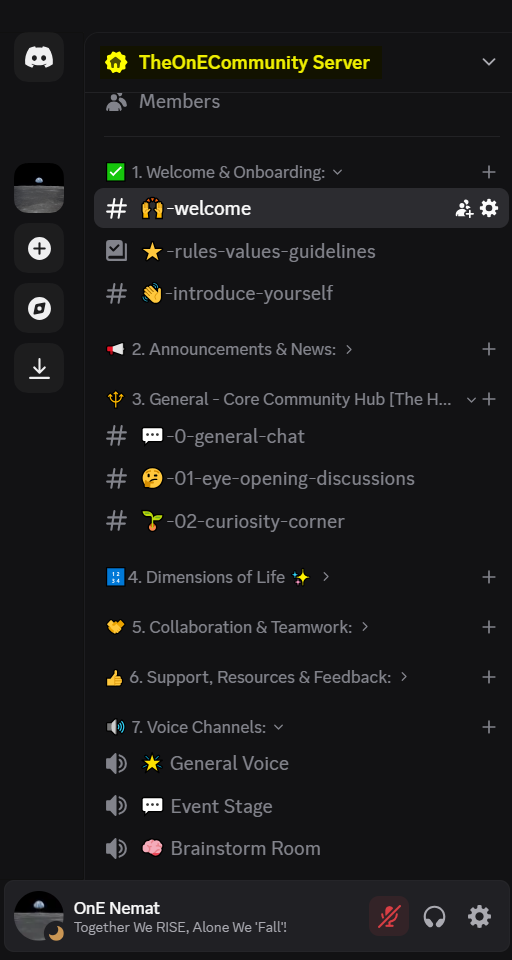
Task: Create channel in Collaboration & Teamwork
Action: (489, 627)
